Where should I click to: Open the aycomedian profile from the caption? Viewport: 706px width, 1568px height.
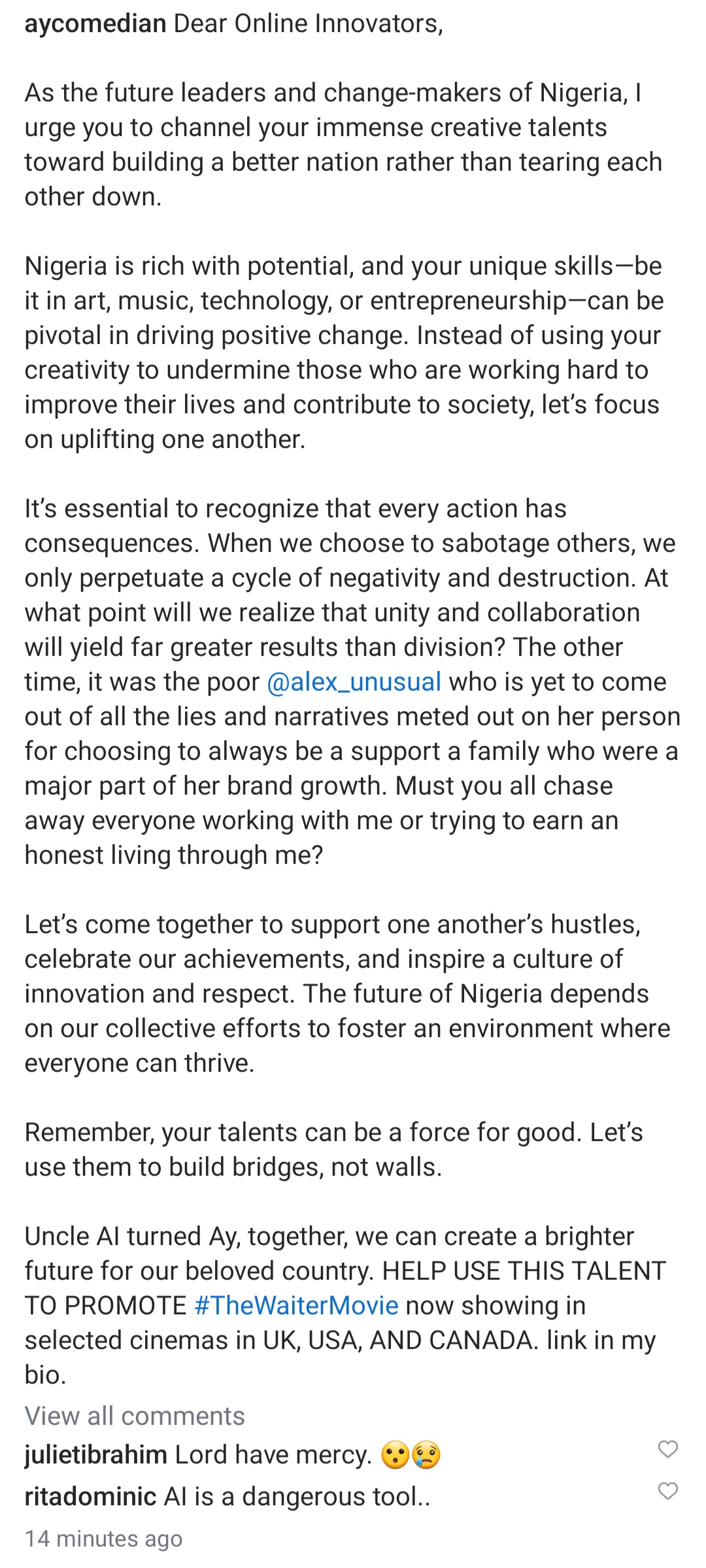pyautogui.click(x=95, y=24)
